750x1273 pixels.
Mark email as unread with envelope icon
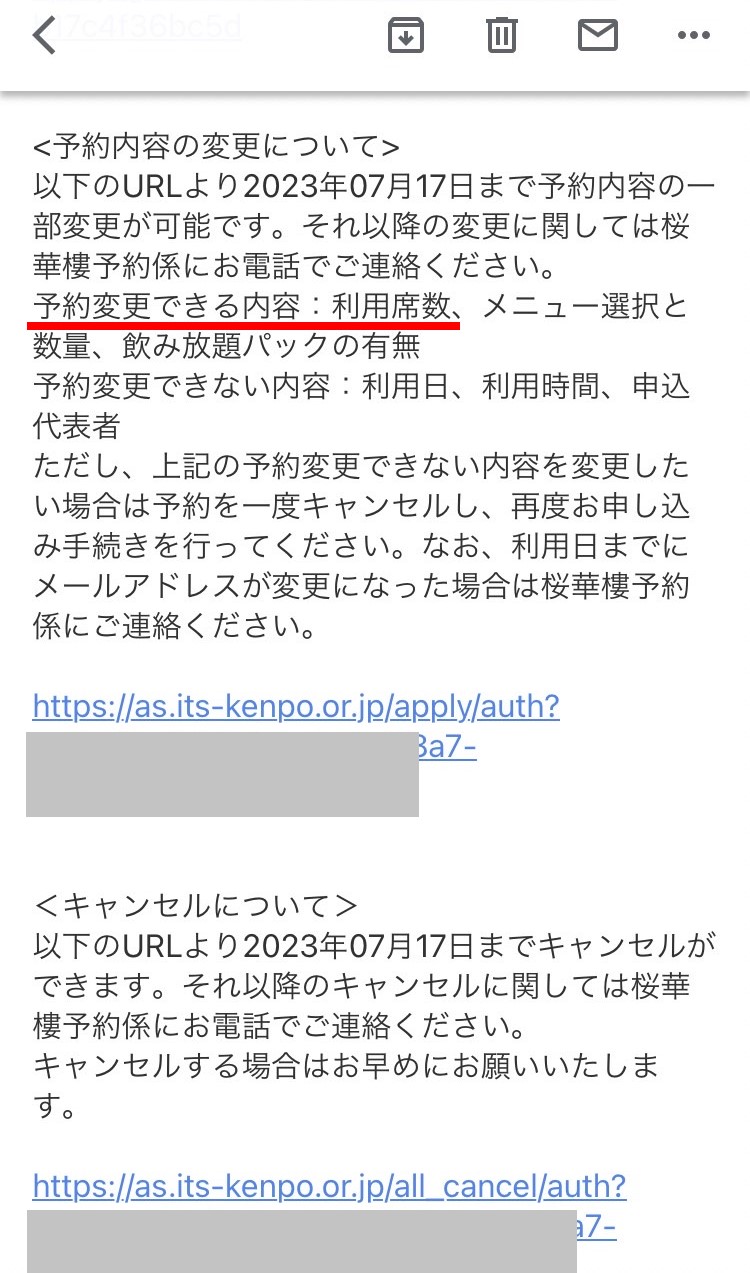(597, 36)
